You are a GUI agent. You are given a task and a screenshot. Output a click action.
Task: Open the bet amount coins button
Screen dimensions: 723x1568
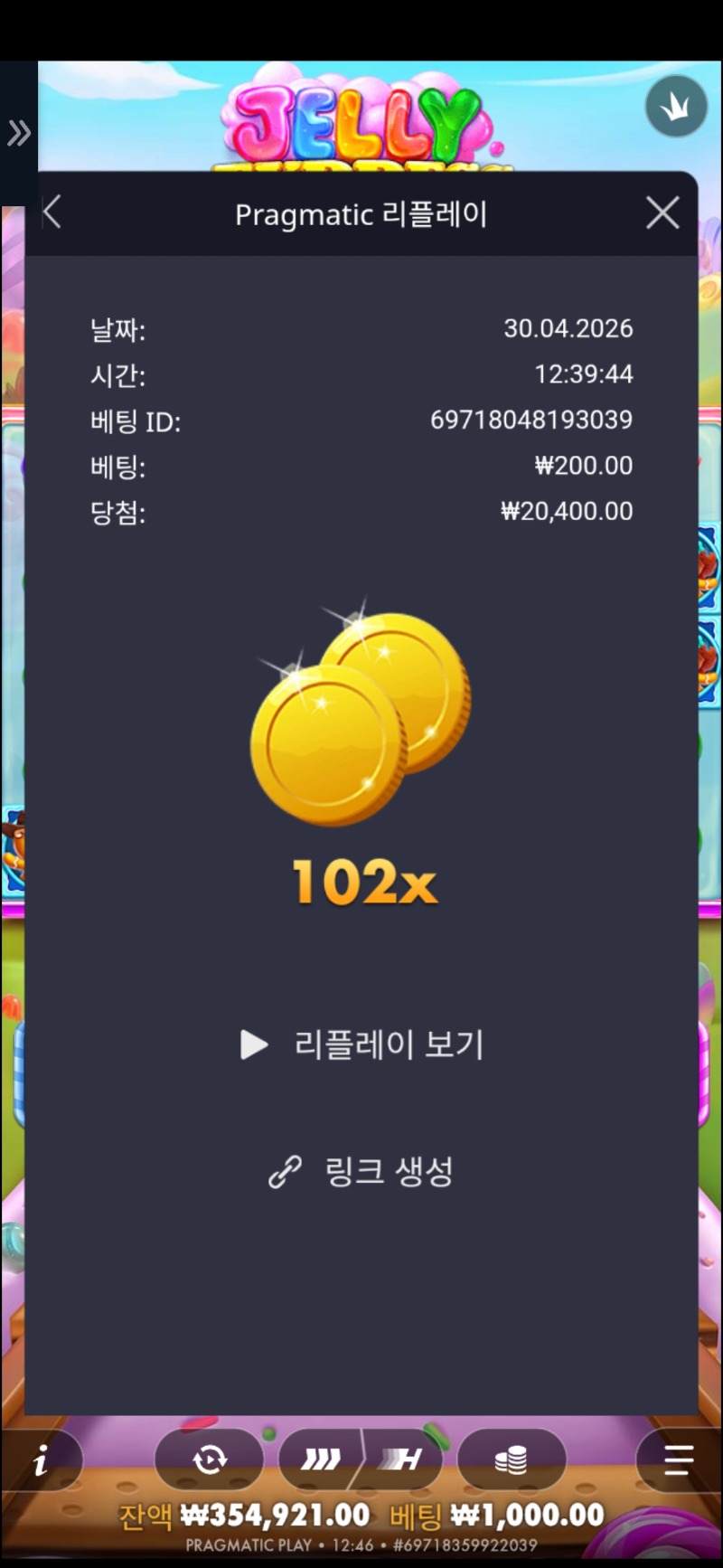pos(512,1459)
